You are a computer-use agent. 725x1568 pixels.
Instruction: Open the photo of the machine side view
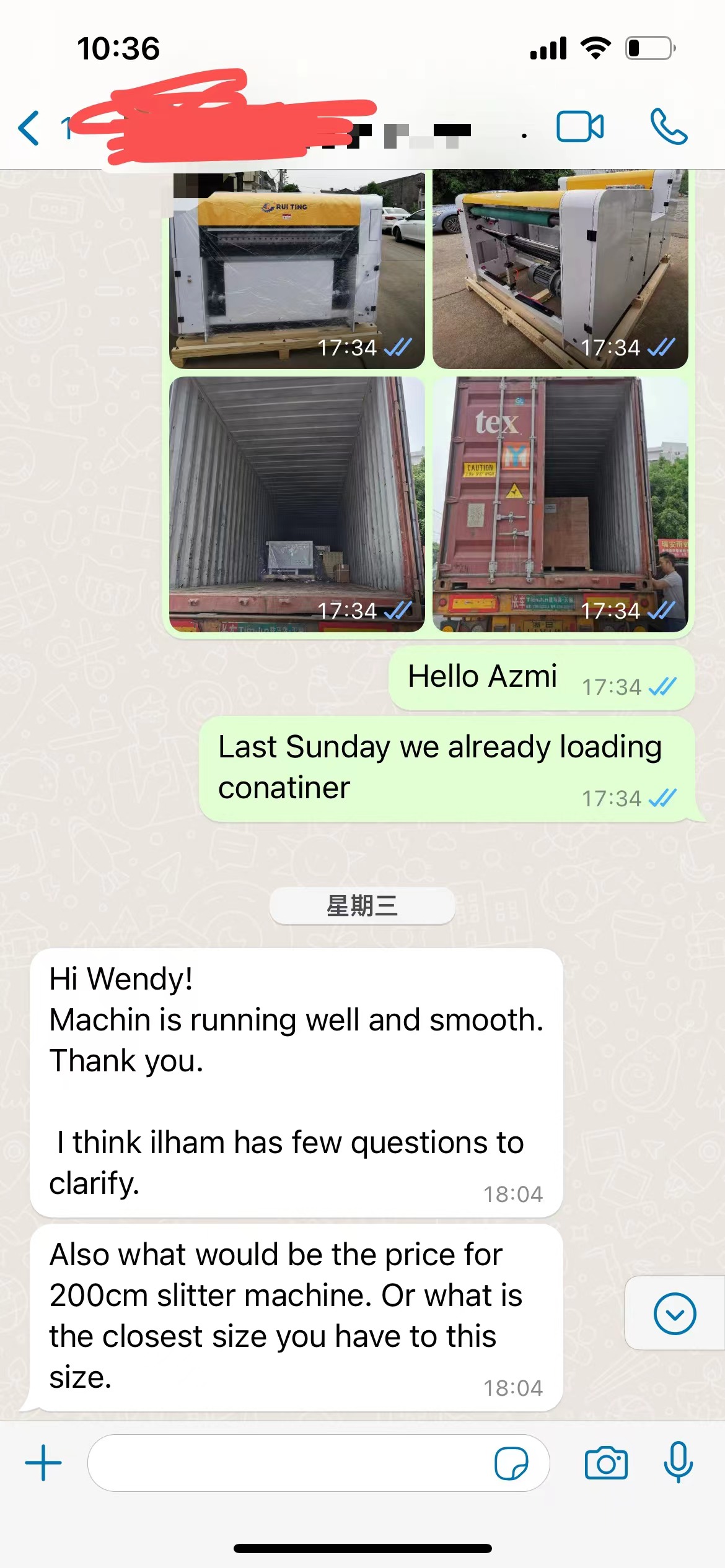560,269
